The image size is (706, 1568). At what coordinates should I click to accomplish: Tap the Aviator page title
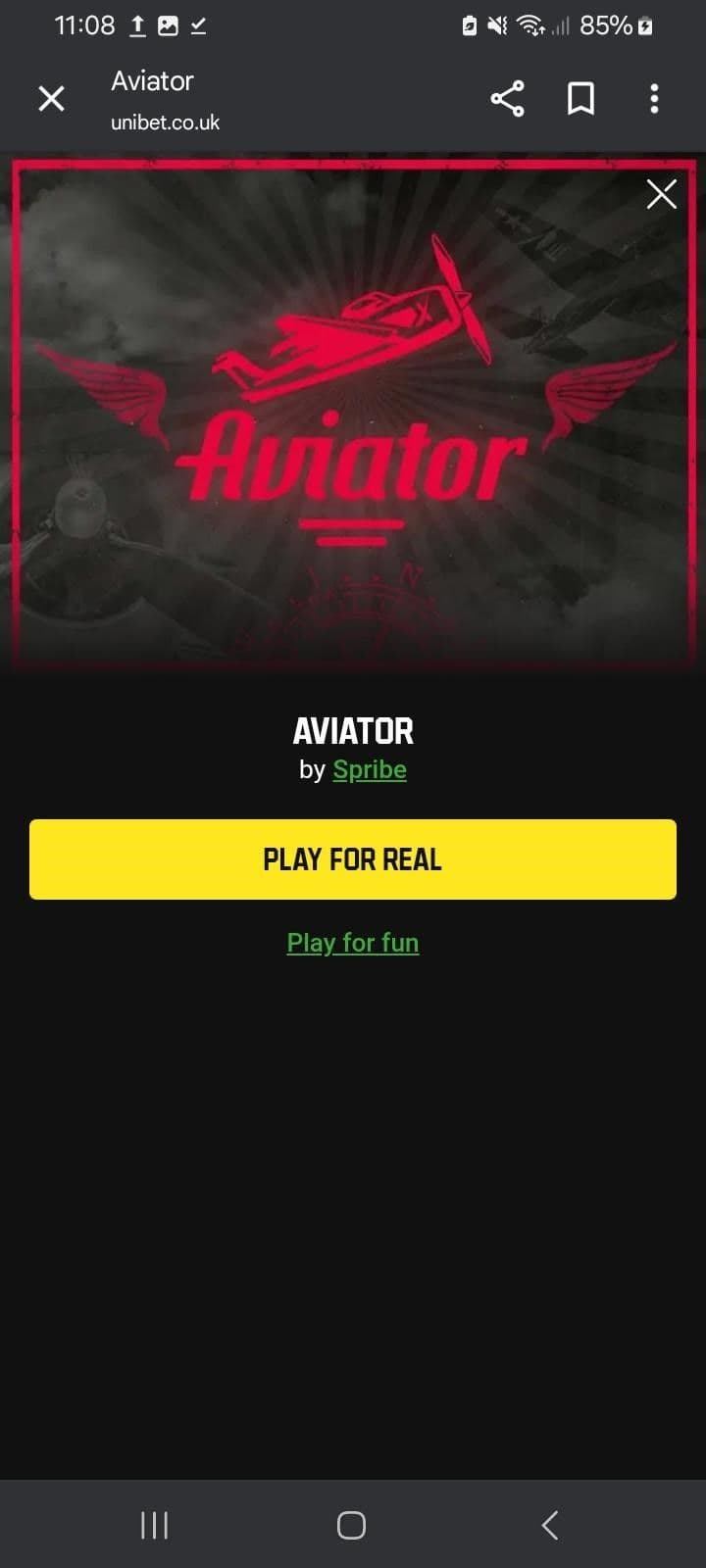[x=152, y=81]
